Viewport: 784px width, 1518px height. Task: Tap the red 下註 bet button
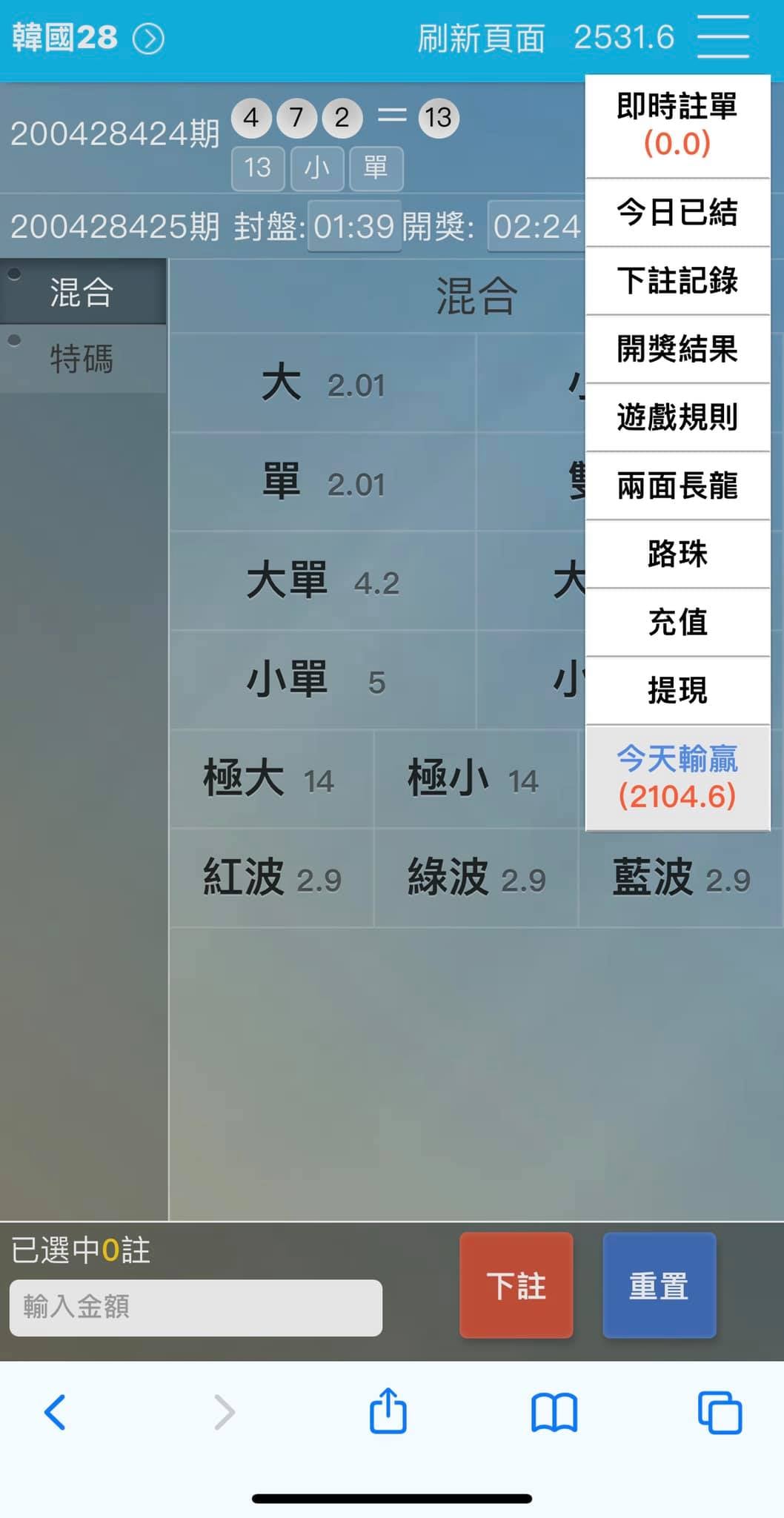[x=516, y=1285]
